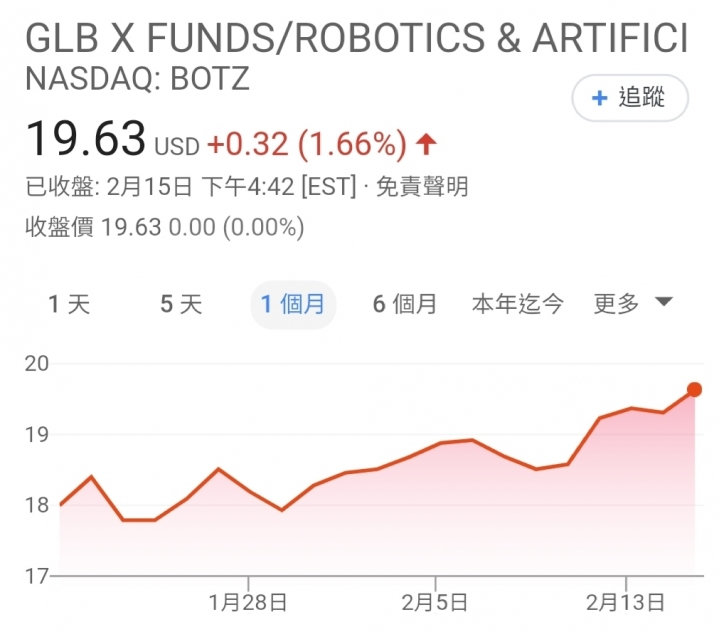
Task: Switch chart to 5 天 range
Action: (x=181, y=304)
